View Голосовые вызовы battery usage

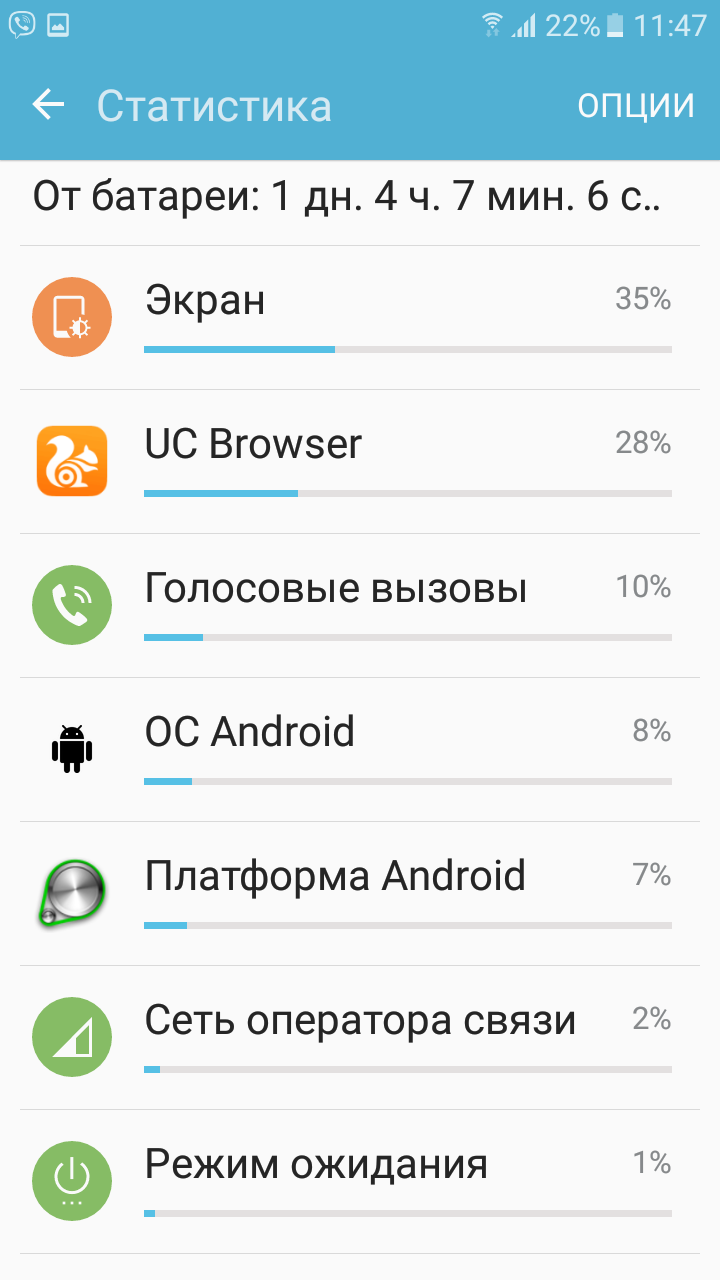360,606
